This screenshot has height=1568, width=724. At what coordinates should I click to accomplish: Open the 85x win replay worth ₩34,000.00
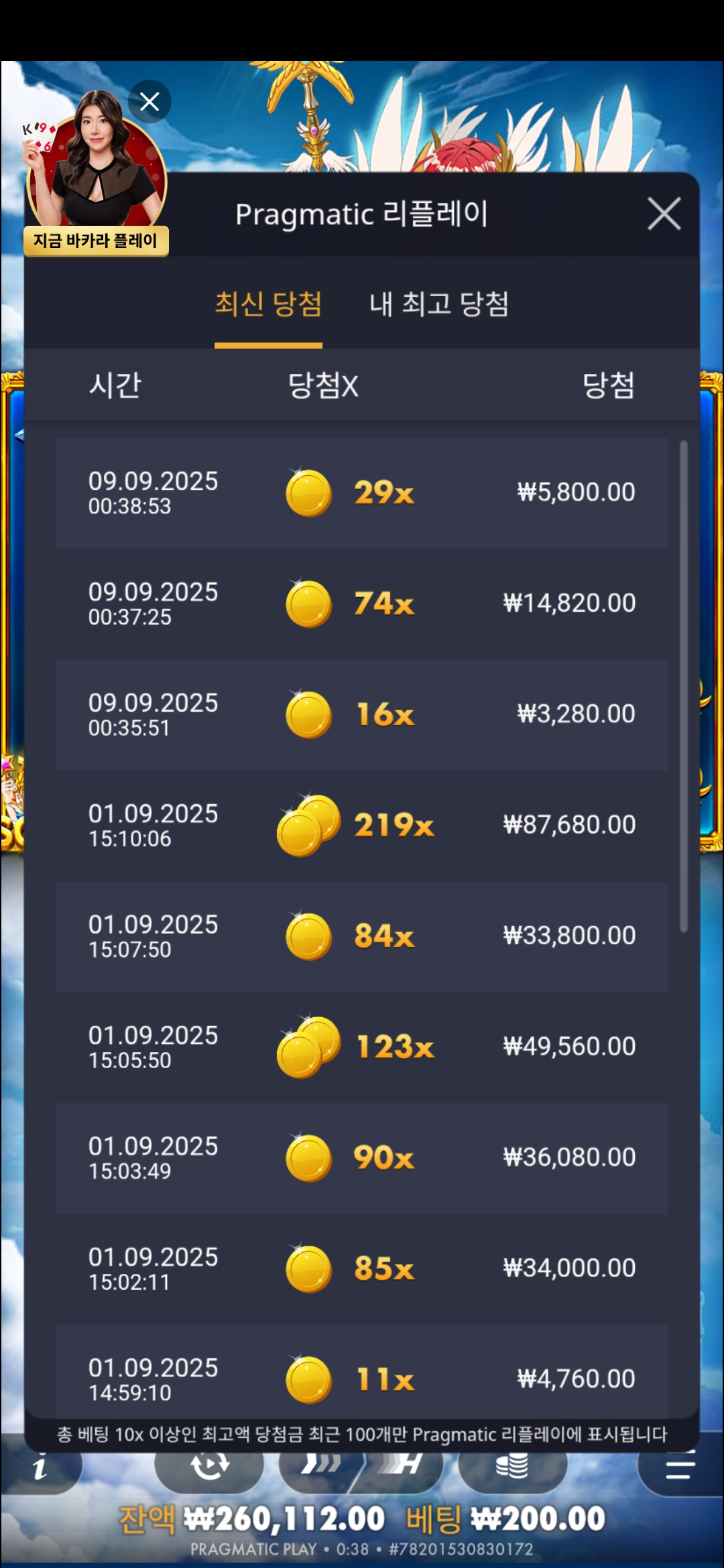pos(361,1268)
